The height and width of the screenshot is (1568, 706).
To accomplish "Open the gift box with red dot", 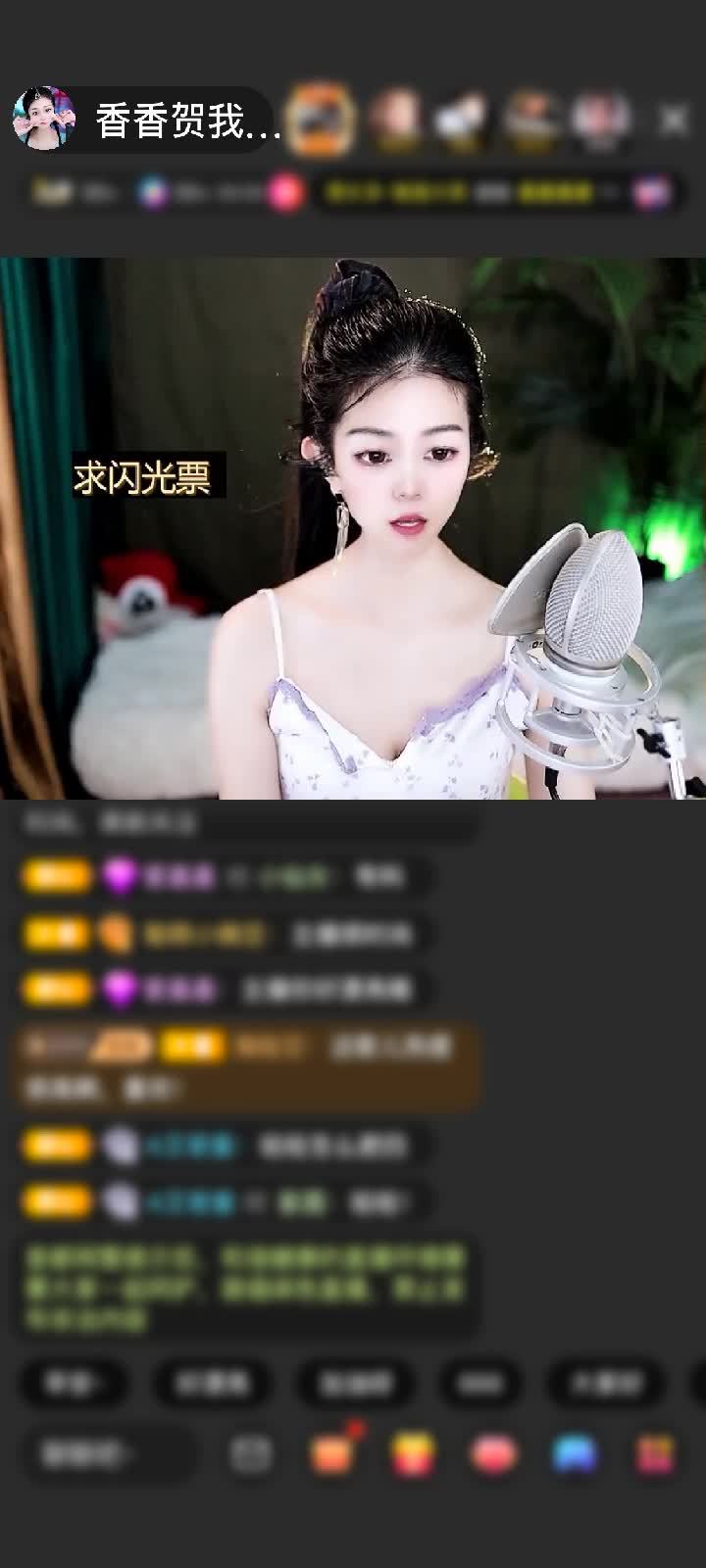I will pos(332,1454).
